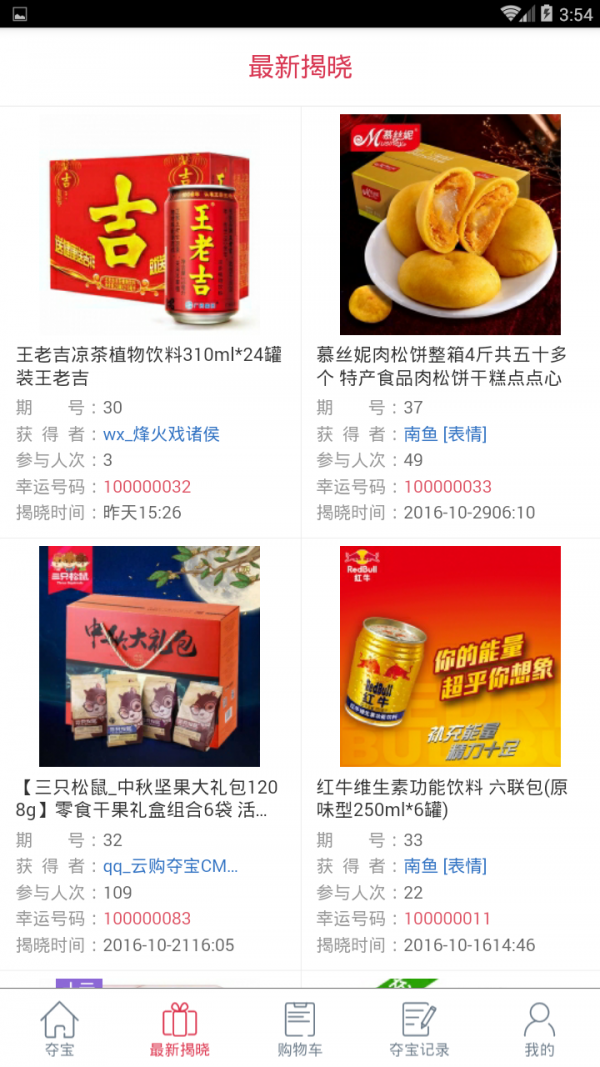Tap winner 南鱼 of 慕丝妮肉松饼
The width and height of the screenshot is (600, 1067).
point(445,434)
